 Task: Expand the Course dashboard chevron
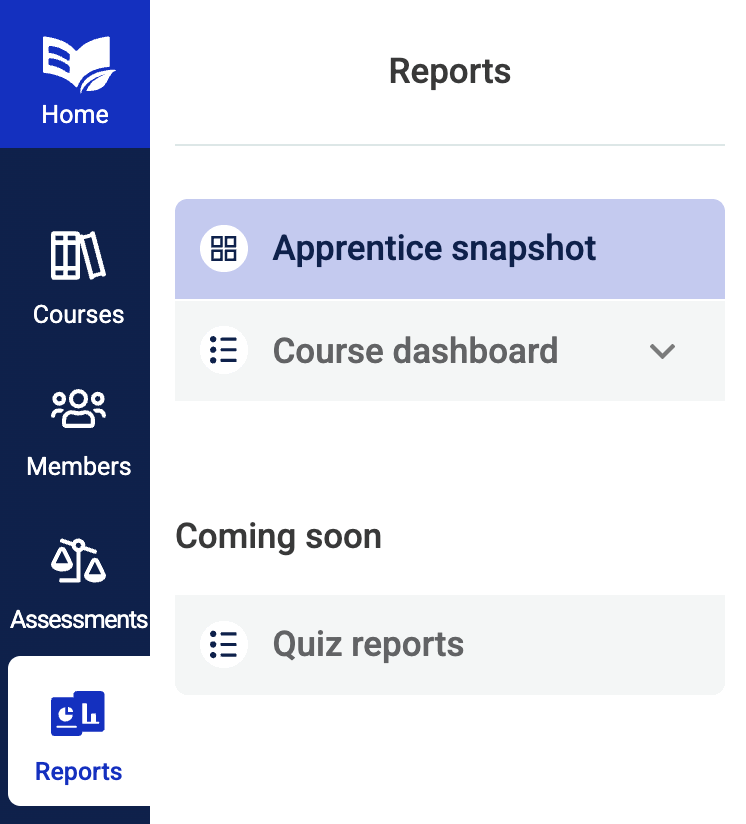point(662,351)
